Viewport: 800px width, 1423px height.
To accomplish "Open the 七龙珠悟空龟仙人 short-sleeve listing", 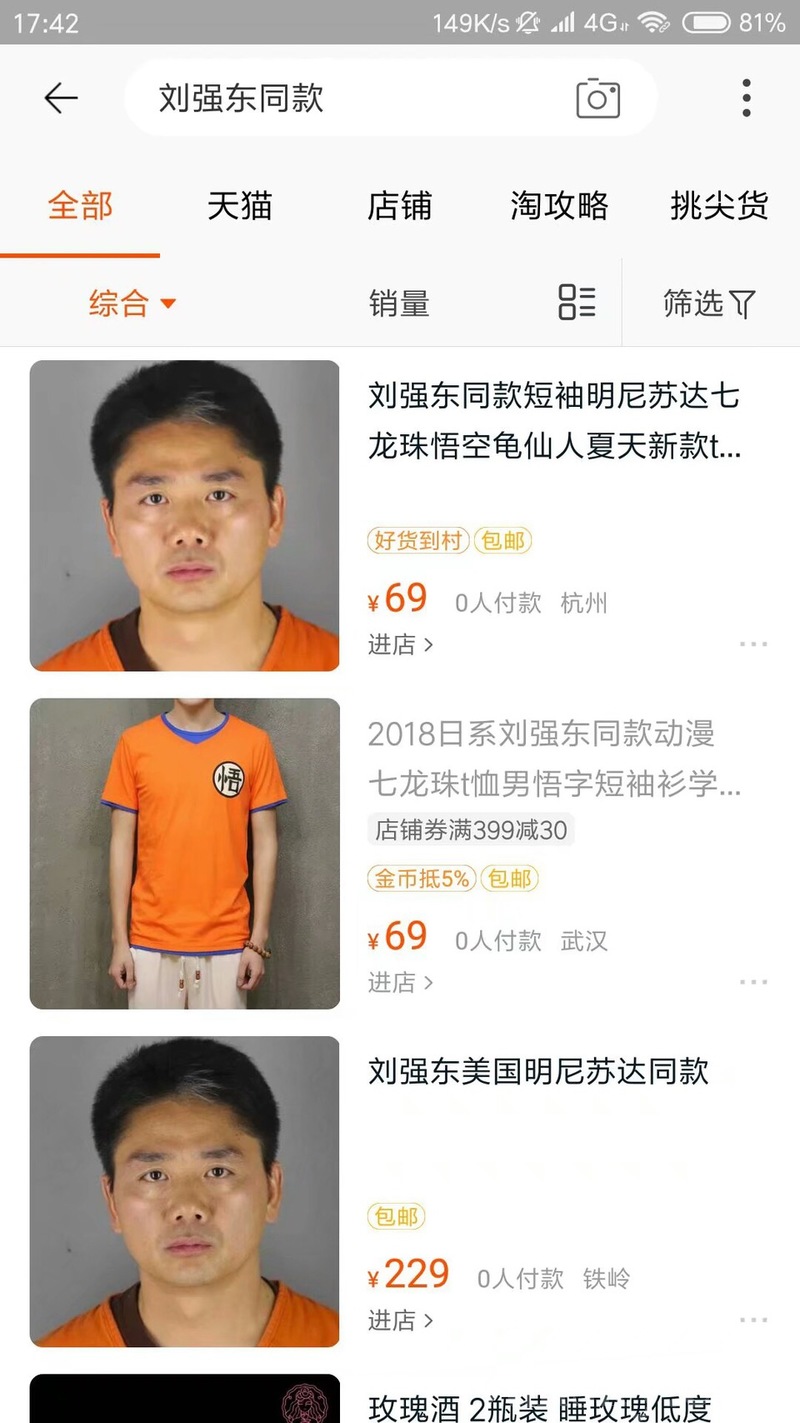I will pyautogui.click(x=554, y=420).
